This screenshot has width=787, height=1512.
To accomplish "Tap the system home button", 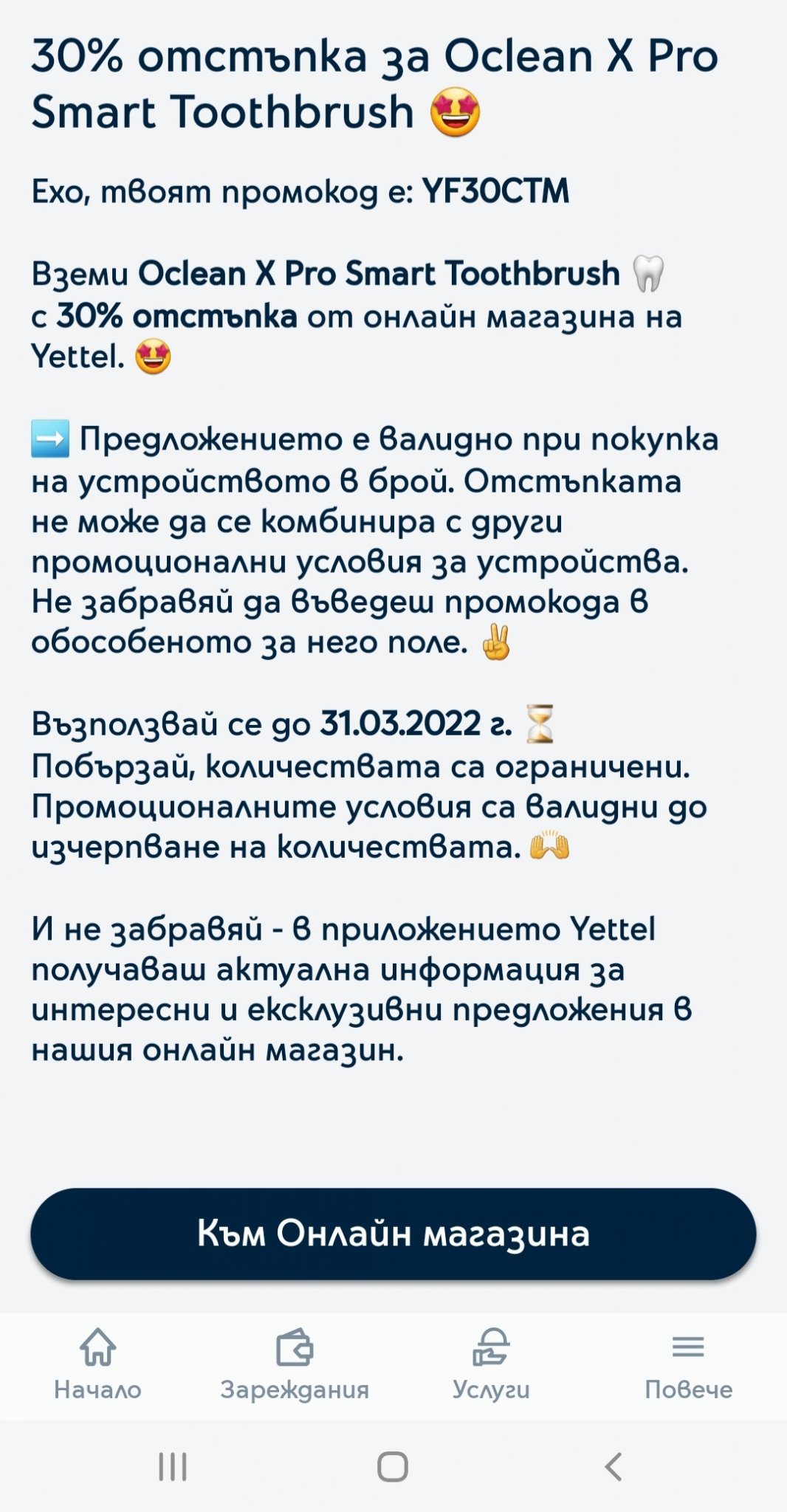I will coord(393,1466).
